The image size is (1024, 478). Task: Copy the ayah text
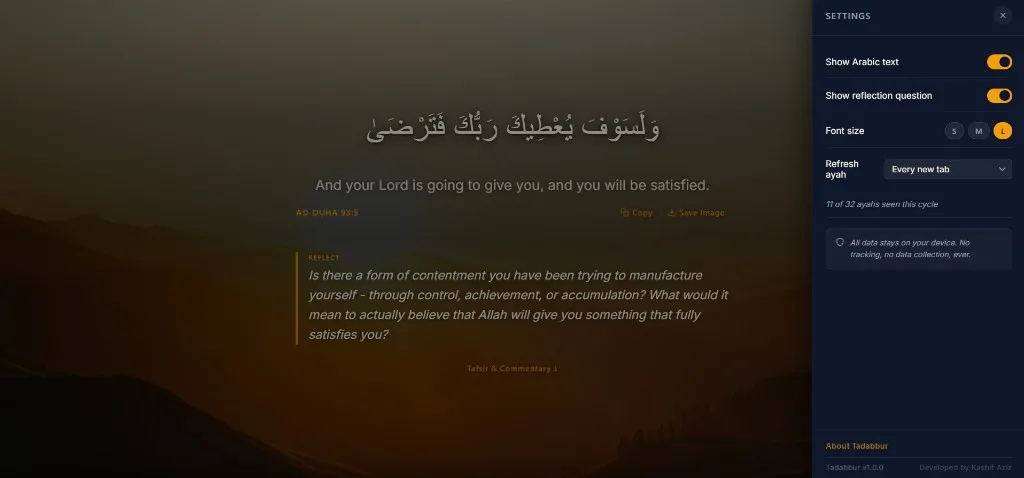[x=636, y=213]
